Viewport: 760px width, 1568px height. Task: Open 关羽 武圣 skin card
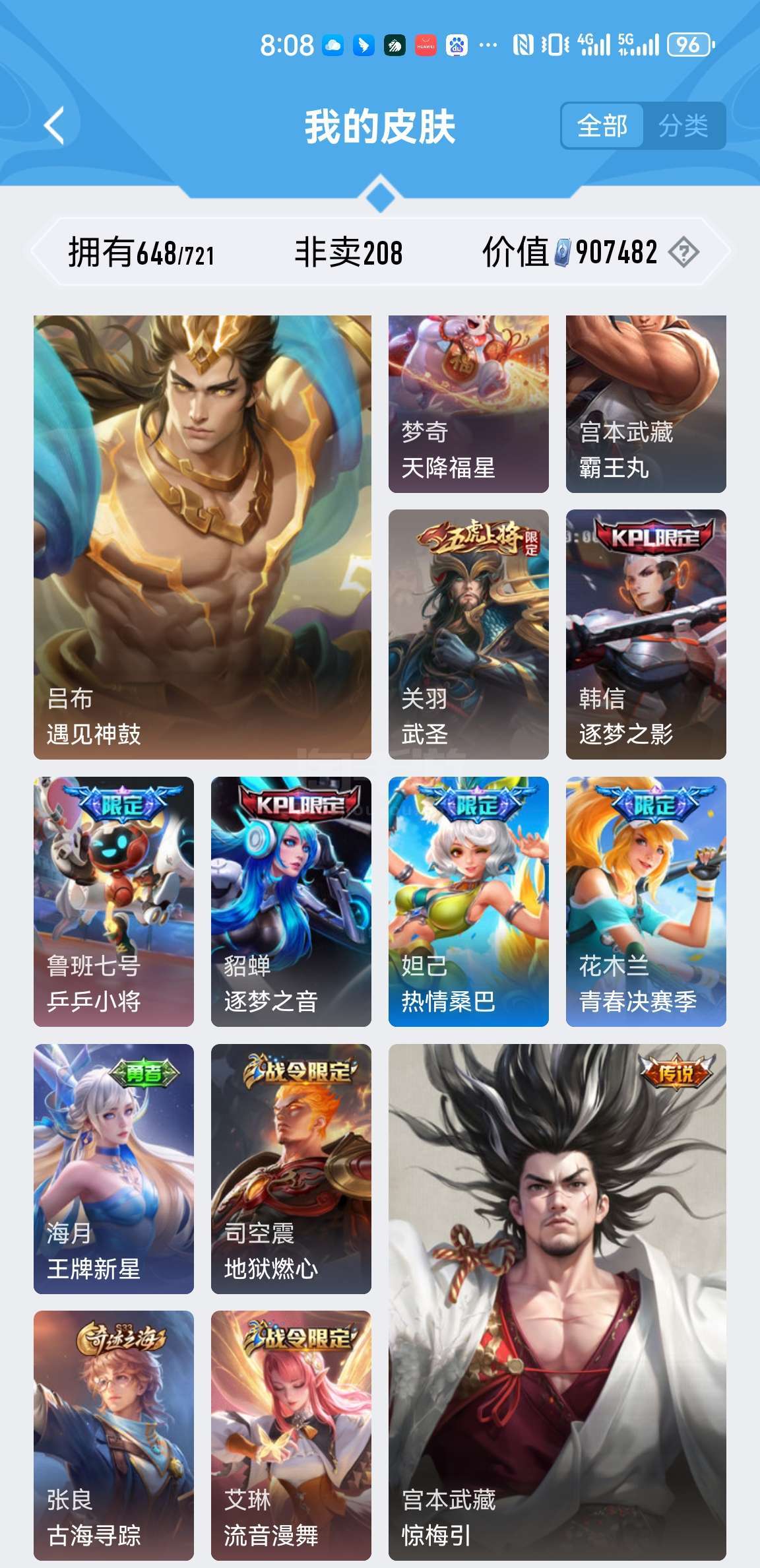tap(468, 634)
